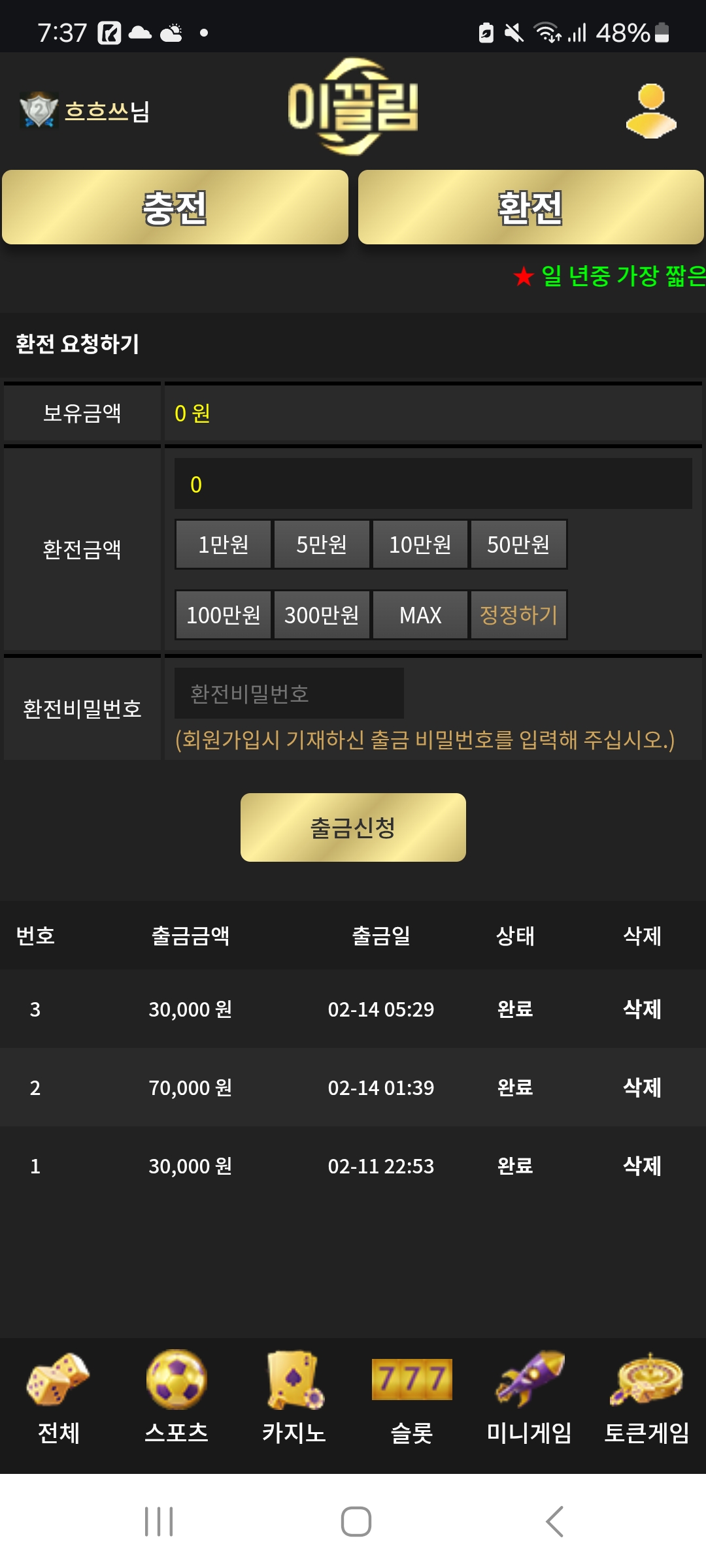Delete withdrawal record number 3
The image size is (706, 1568).
tap(642, 1009)
